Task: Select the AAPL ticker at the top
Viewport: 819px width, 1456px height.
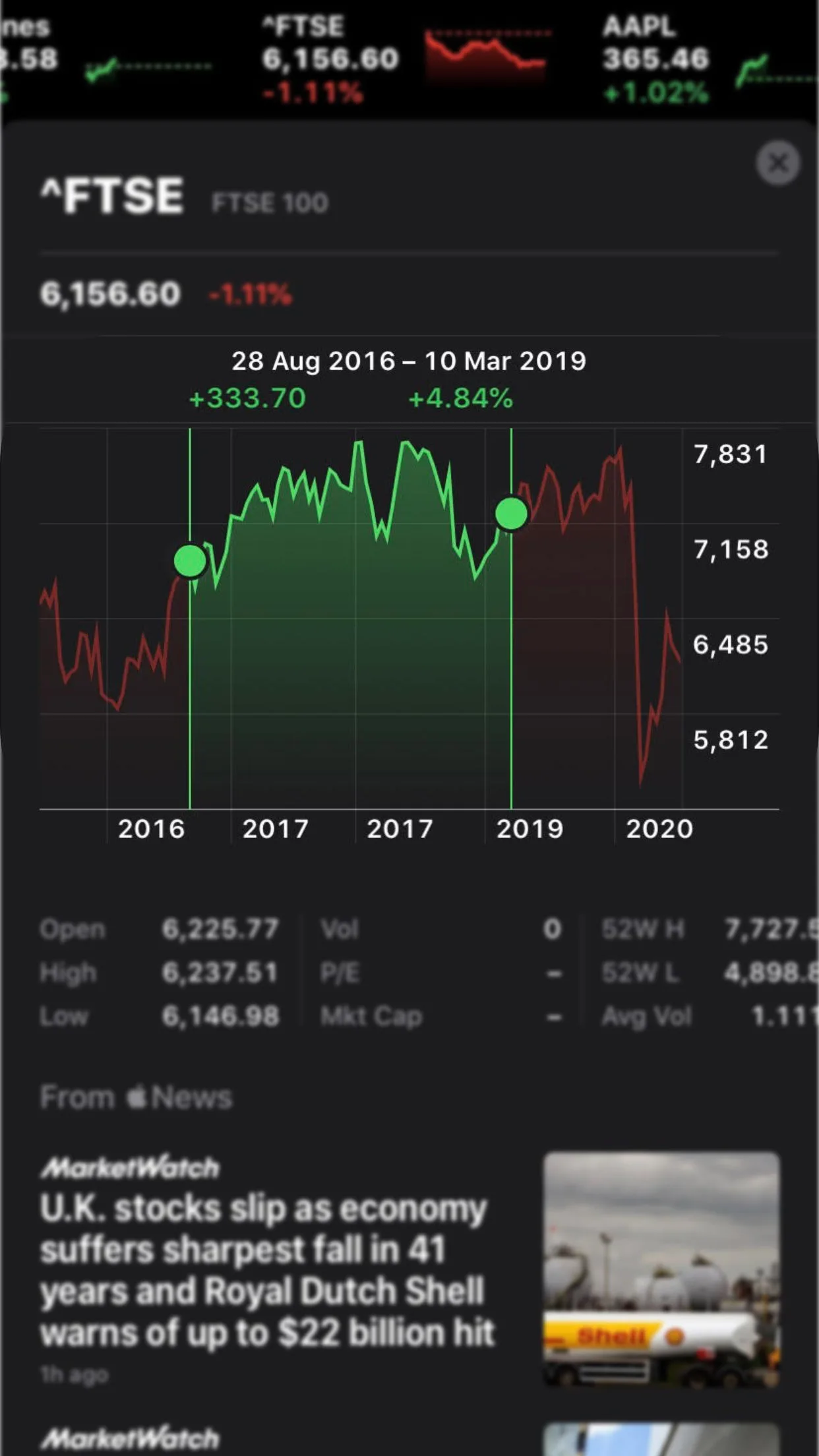Action: tap(655, 59)
